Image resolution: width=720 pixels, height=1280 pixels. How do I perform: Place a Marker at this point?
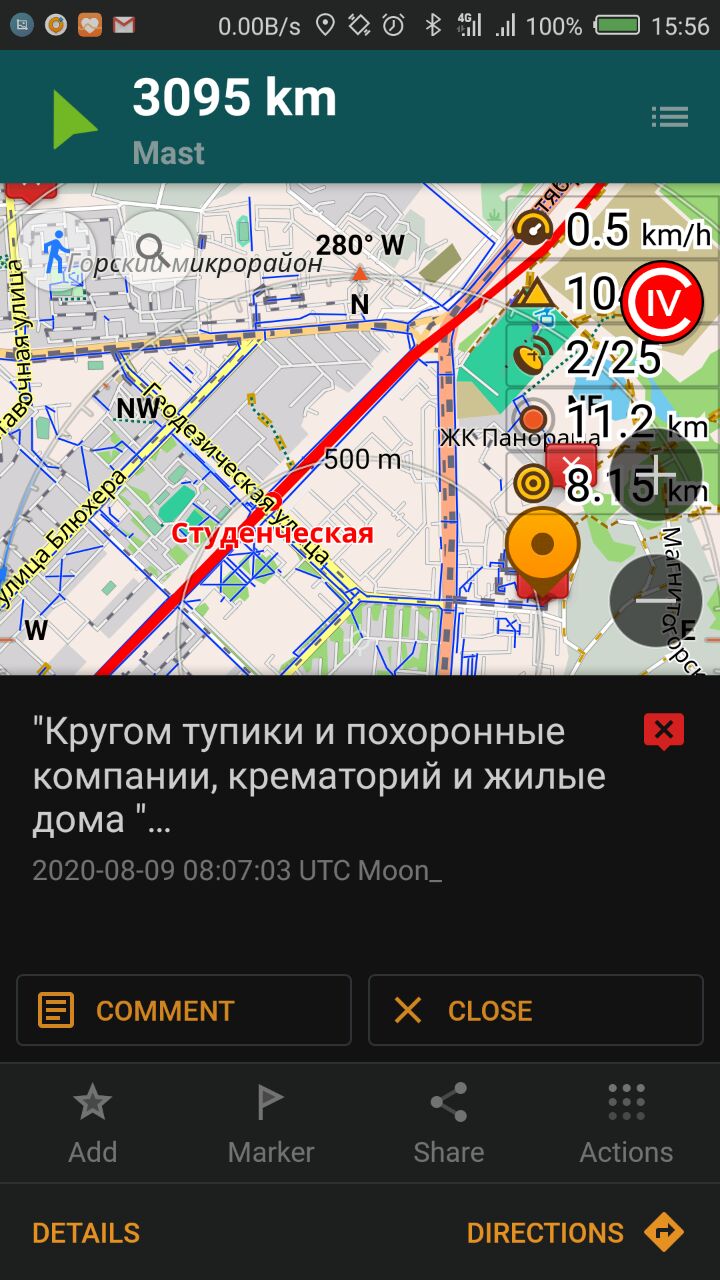coord(270,1124)
